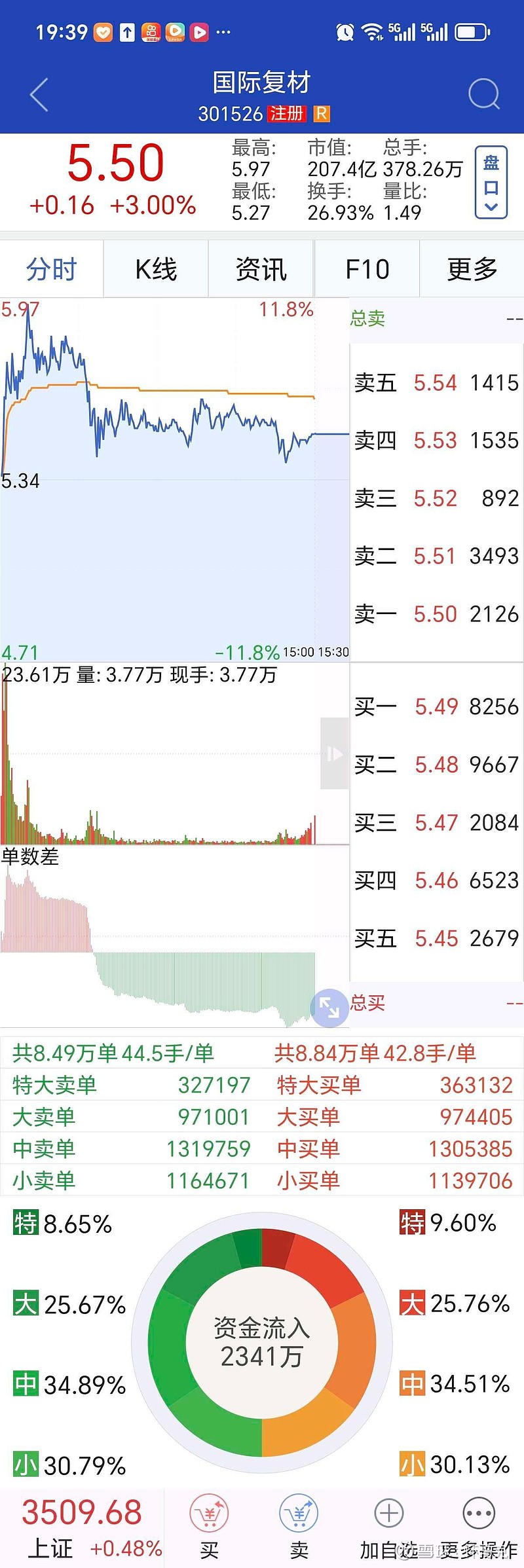This screenshot has height=1568, width=524.
Task: Tap the back arrow to exit stock page
Action: coord(38,94)
